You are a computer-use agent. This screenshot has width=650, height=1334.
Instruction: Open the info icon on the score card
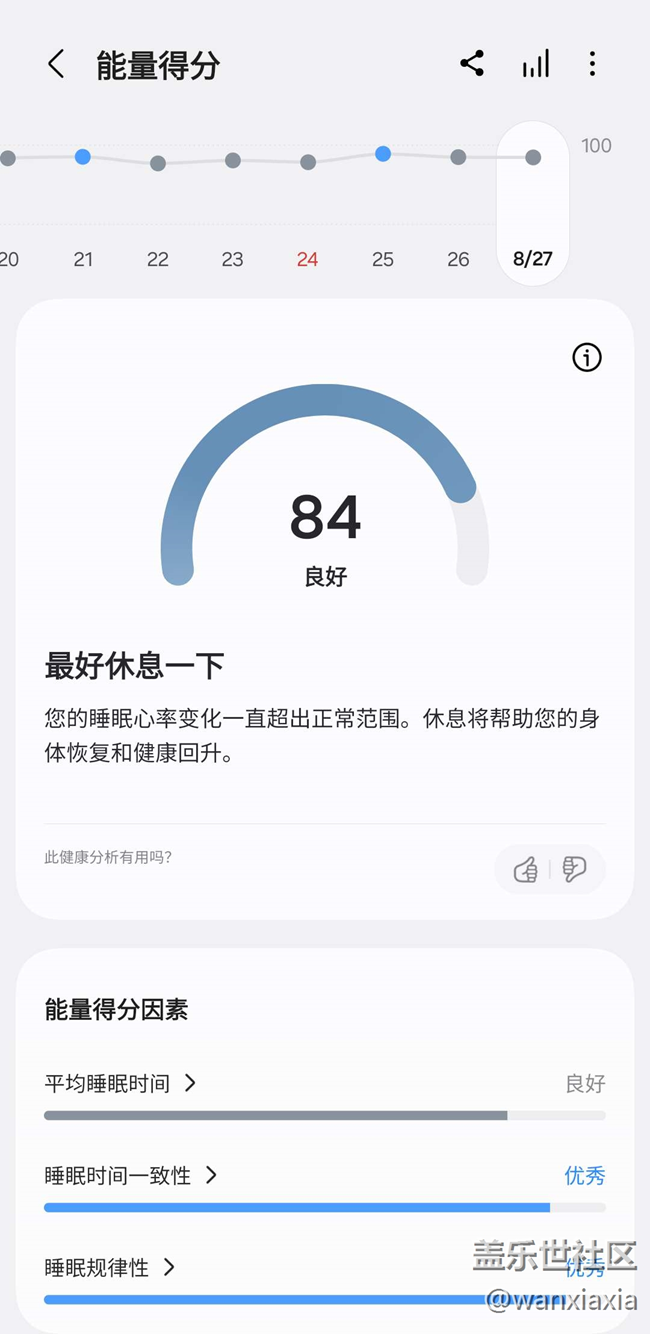click(x=587, y=357)
